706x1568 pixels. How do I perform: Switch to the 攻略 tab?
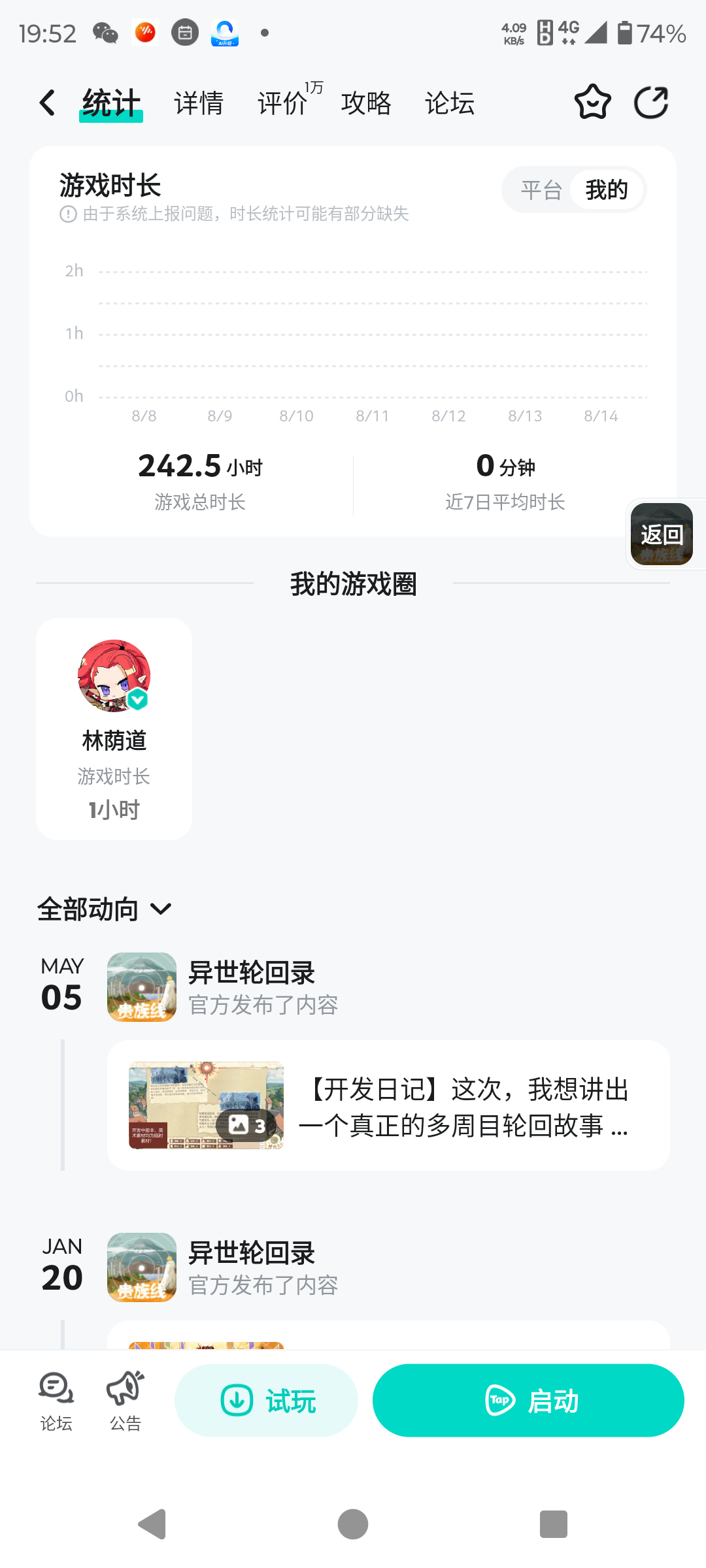click(x=367, y=103)
